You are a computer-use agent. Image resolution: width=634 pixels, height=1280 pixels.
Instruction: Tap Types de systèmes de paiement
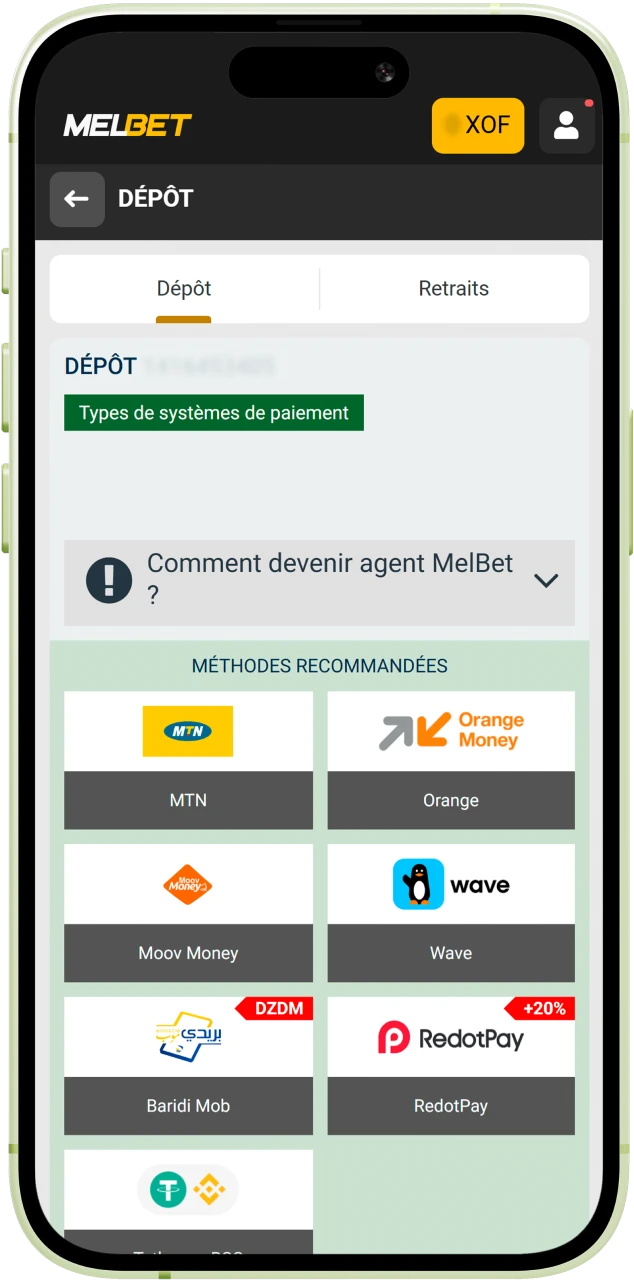[214, 413]
